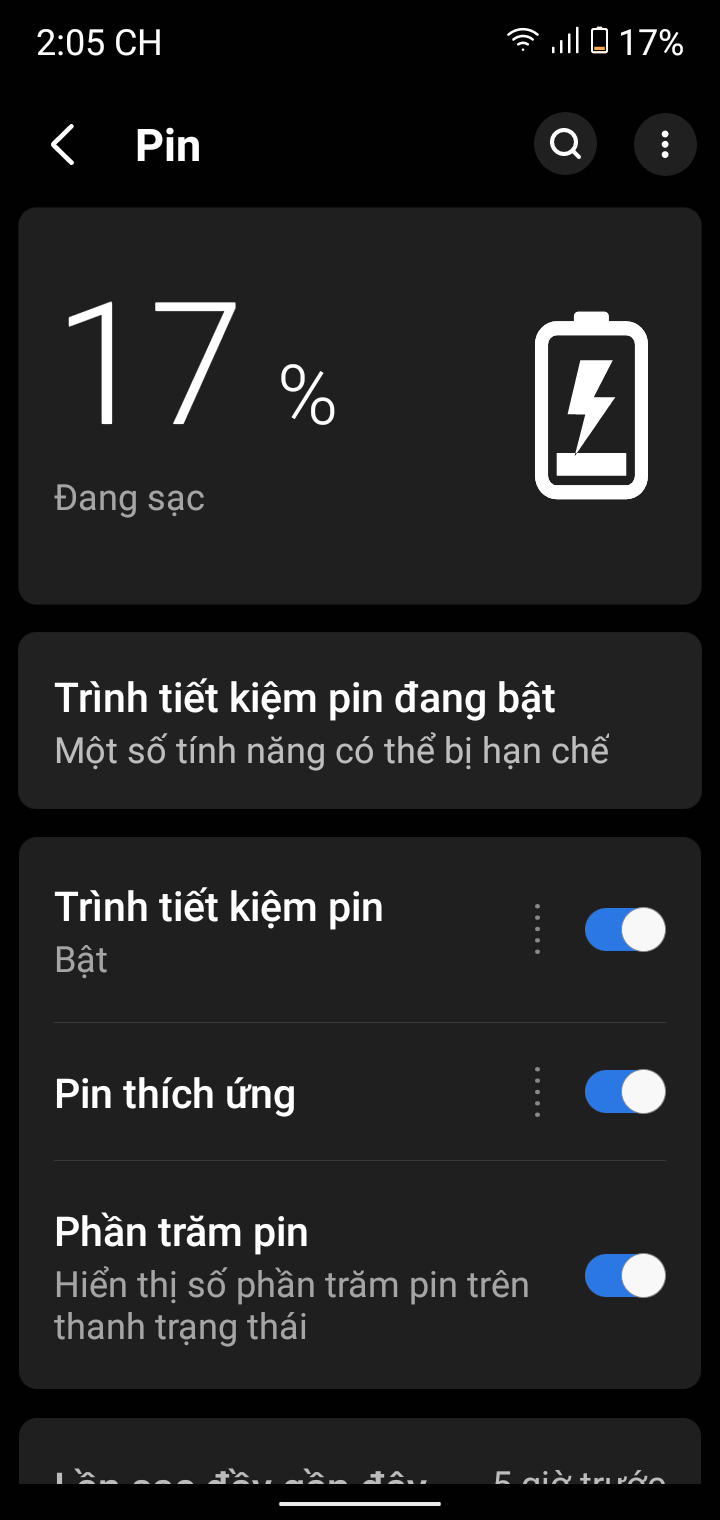
Task: Open the "Trình tiết kiệm pin đang bật" notice
Action: 360,720
